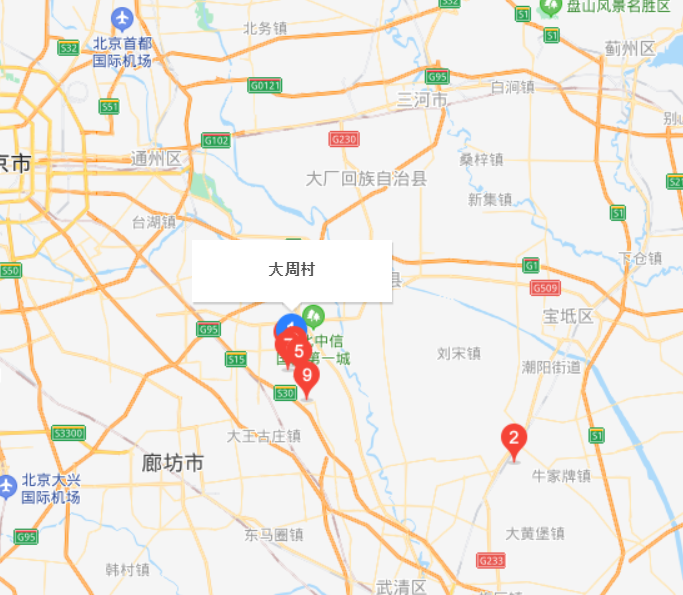Select the red map marker numbered 2
683x595 pixels.
tap(514, 438)
